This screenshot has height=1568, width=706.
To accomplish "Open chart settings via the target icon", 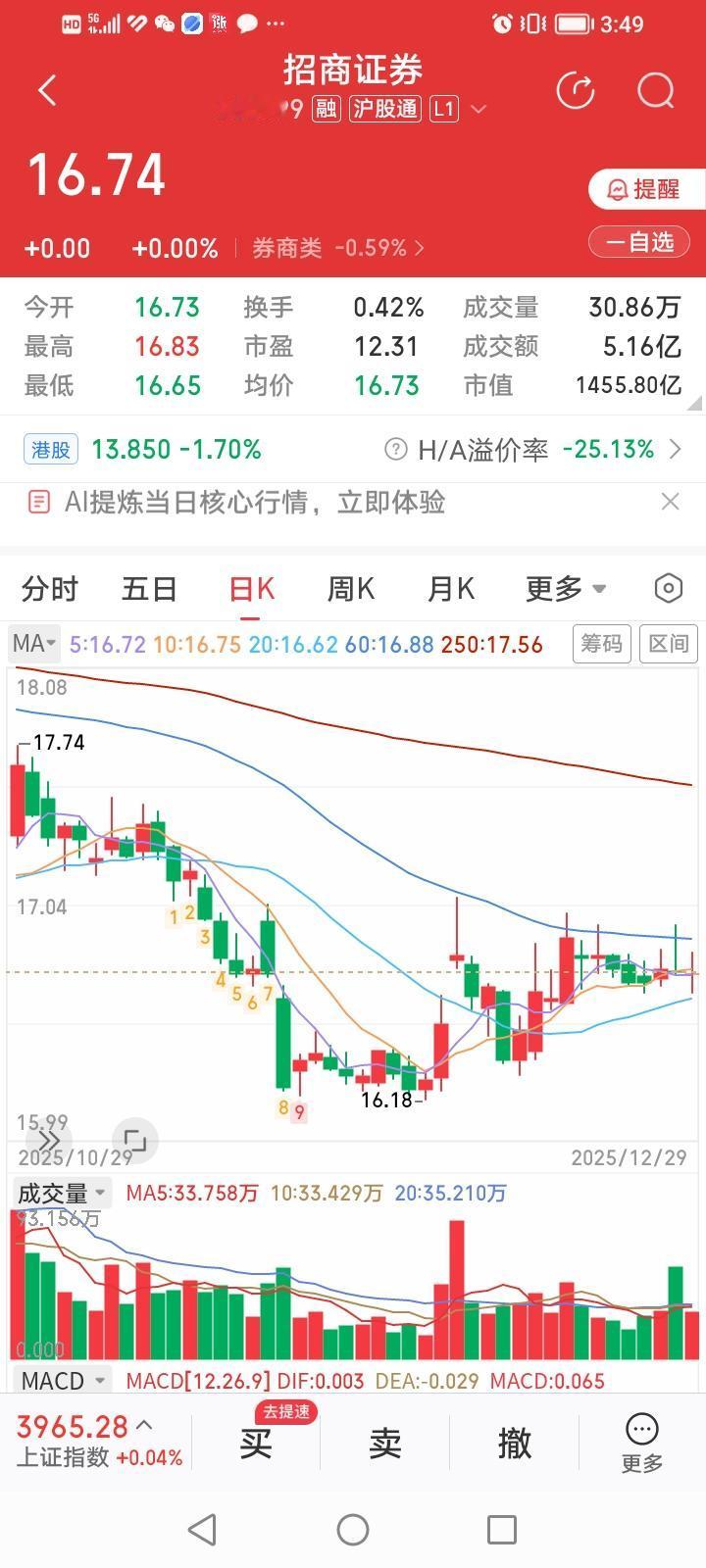I will tap(668, 588).
